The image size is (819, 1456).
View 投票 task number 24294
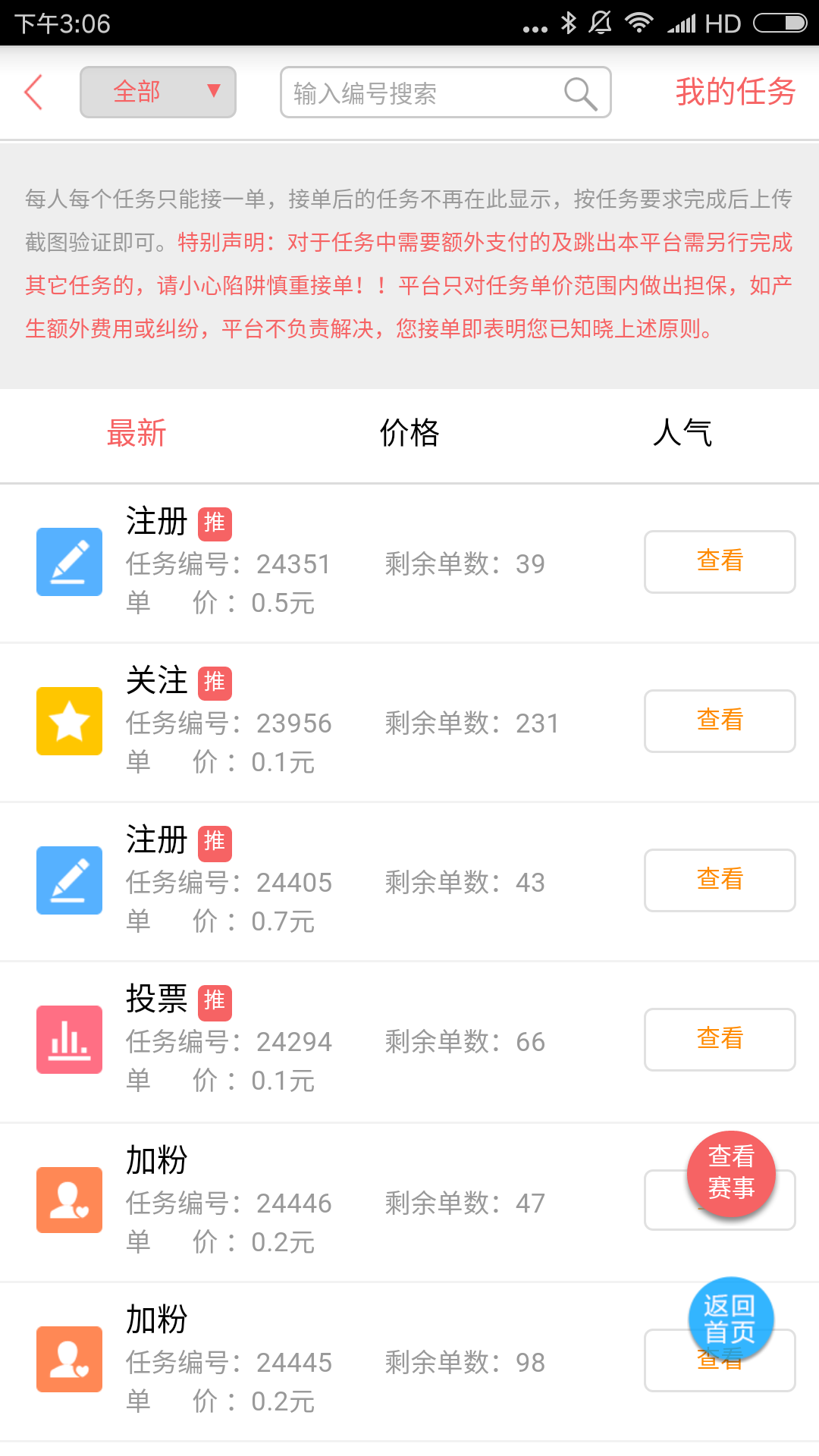click(x=719, y=1040)
